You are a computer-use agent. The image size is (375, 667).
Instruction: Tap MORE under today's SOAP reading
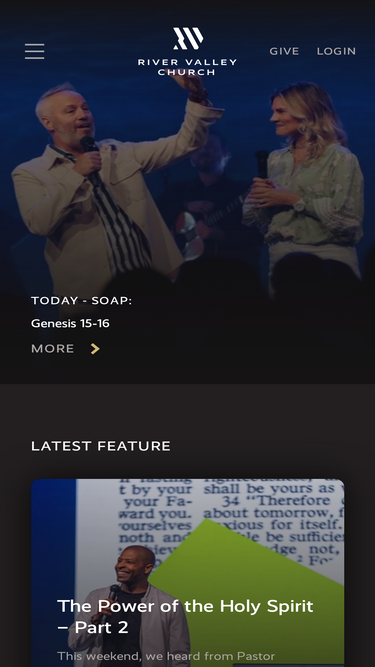pyautogui.click(x=65, y=349)
